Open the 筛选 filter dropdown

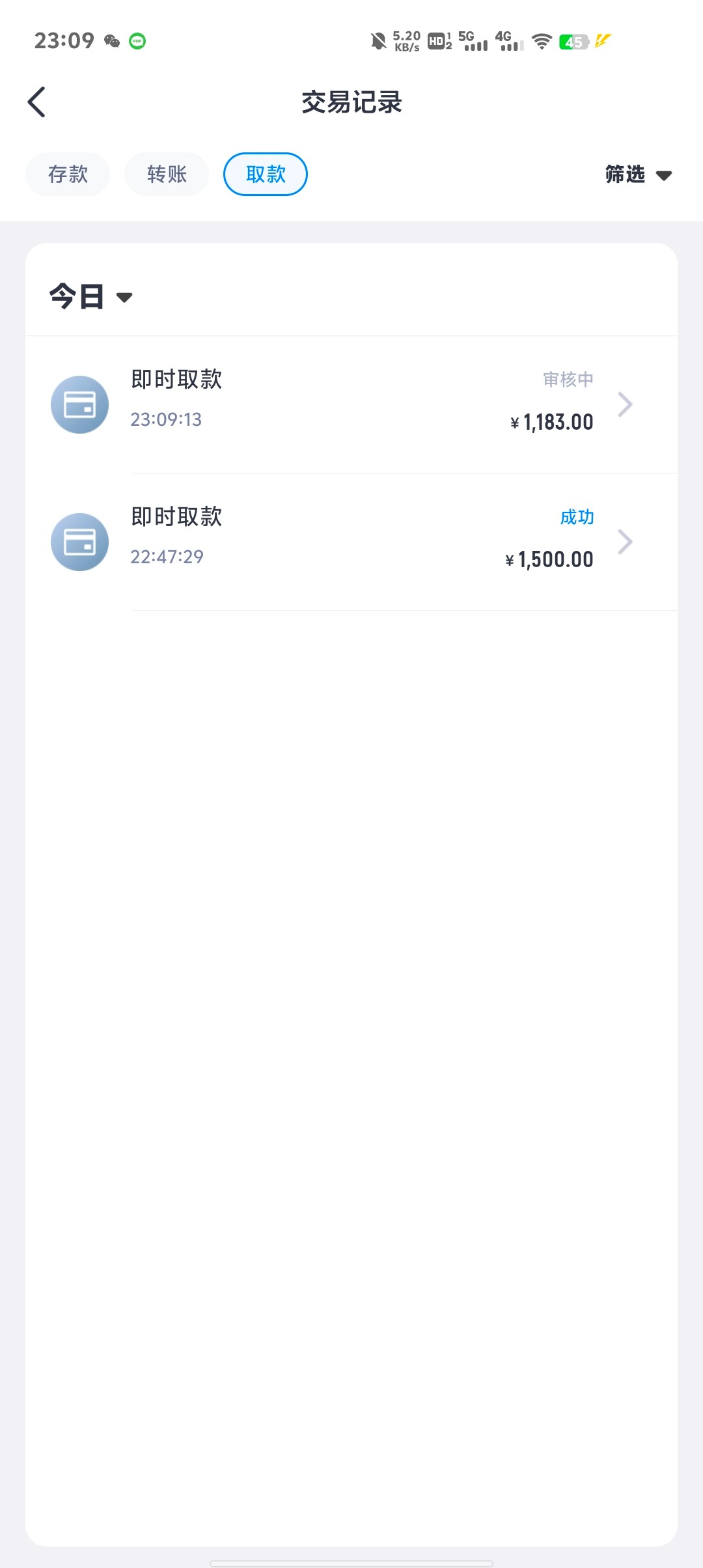tap(639, 175)
